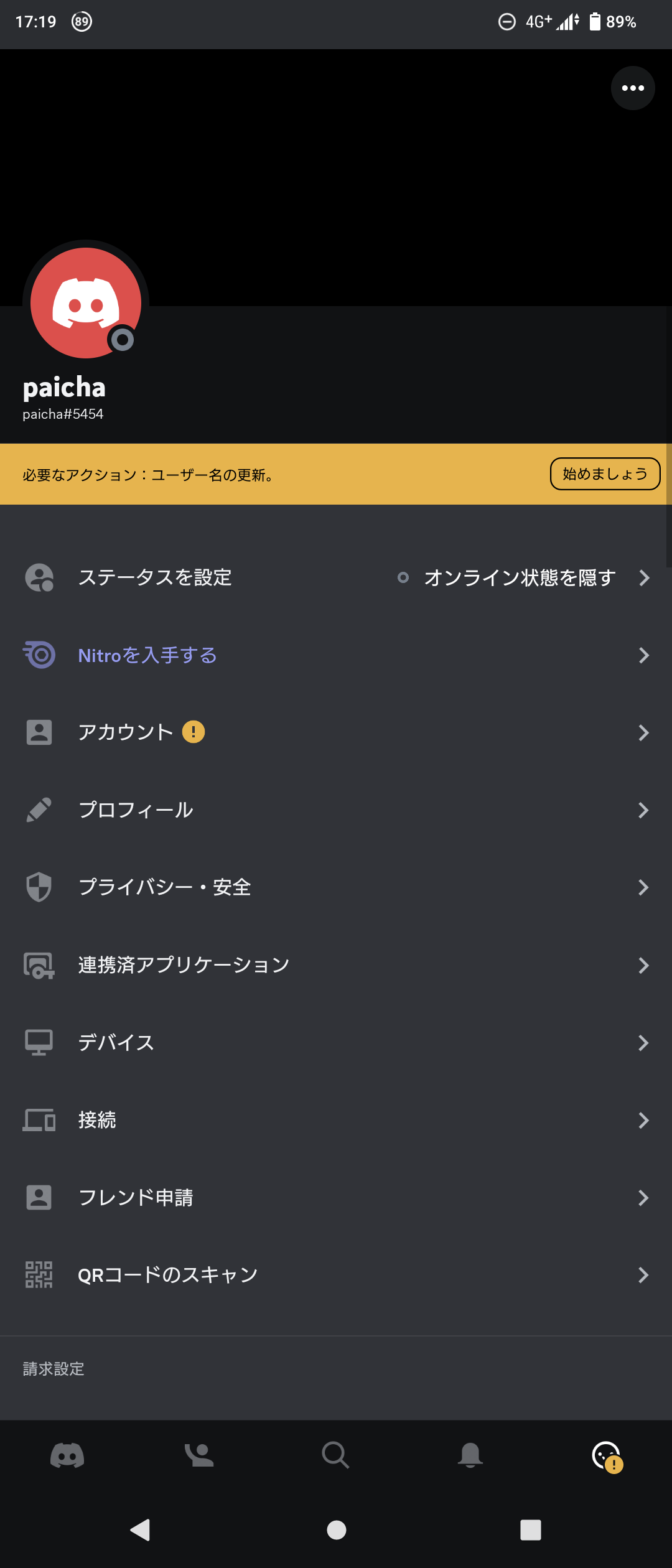Open Nitroを入手する
Screen dimensions: 672x1568
(x=336, y=655)
